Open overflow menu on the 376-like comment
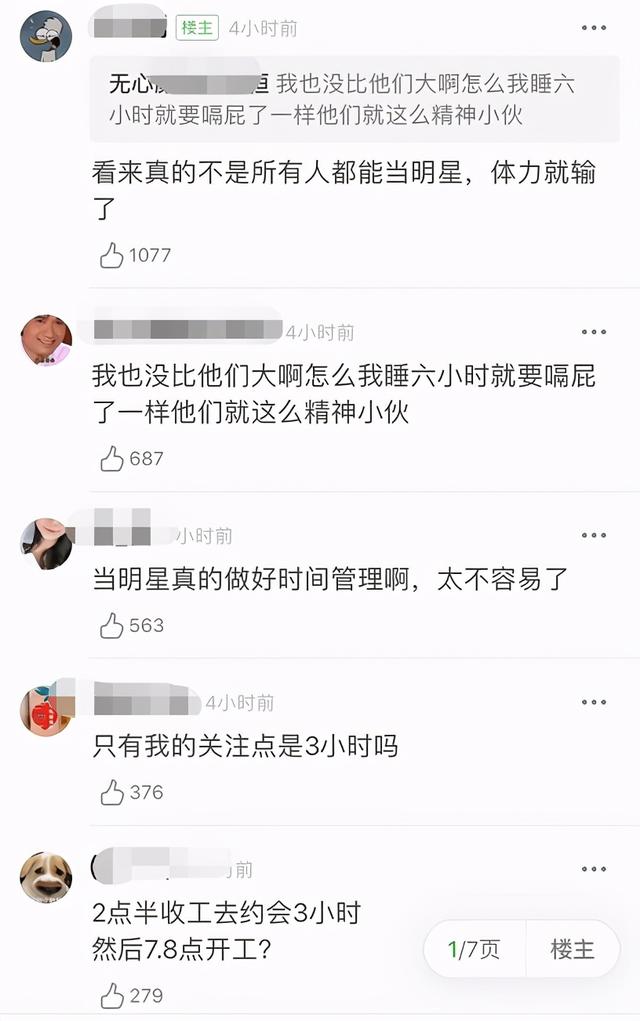 (x=593, y=703)
